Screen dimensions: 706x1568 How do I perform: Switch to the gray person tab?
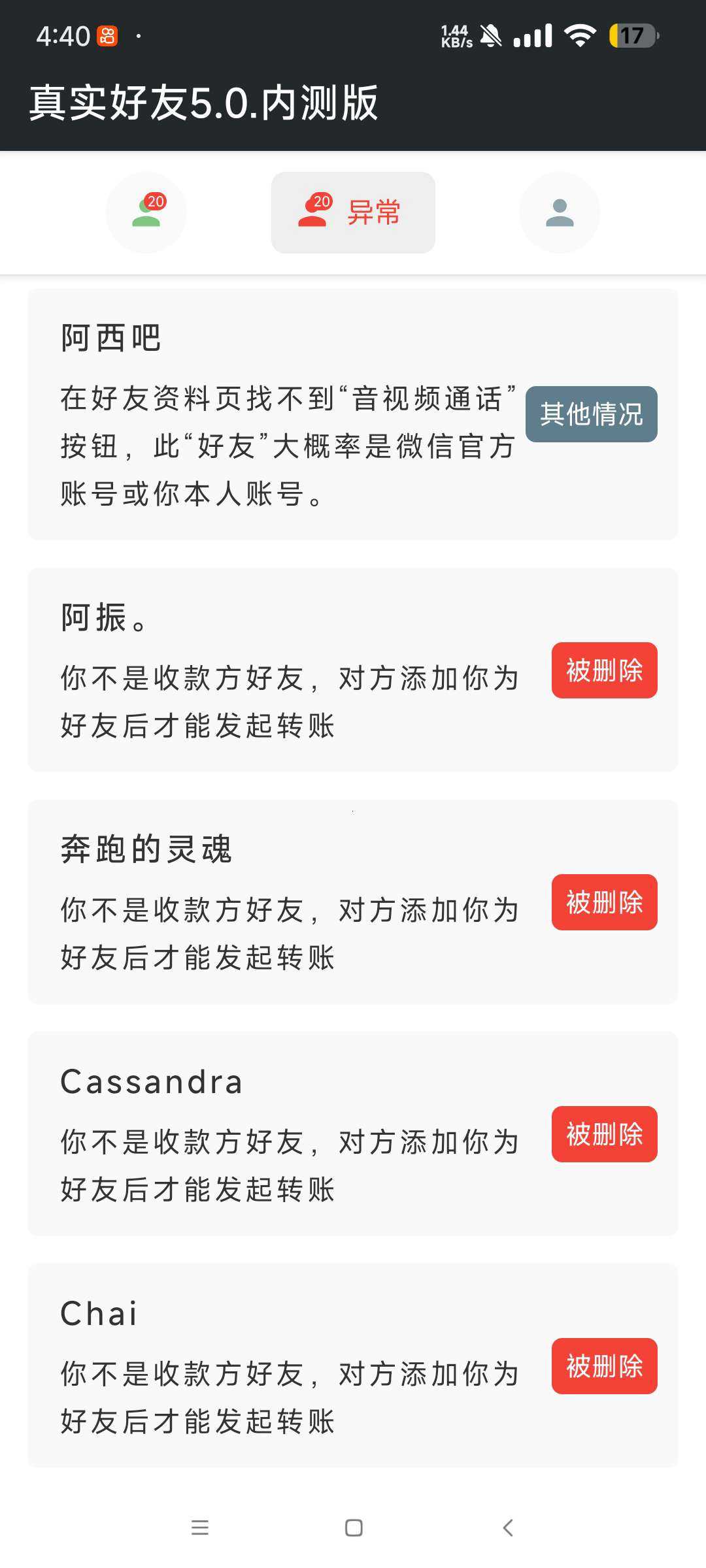pos(560,212)
